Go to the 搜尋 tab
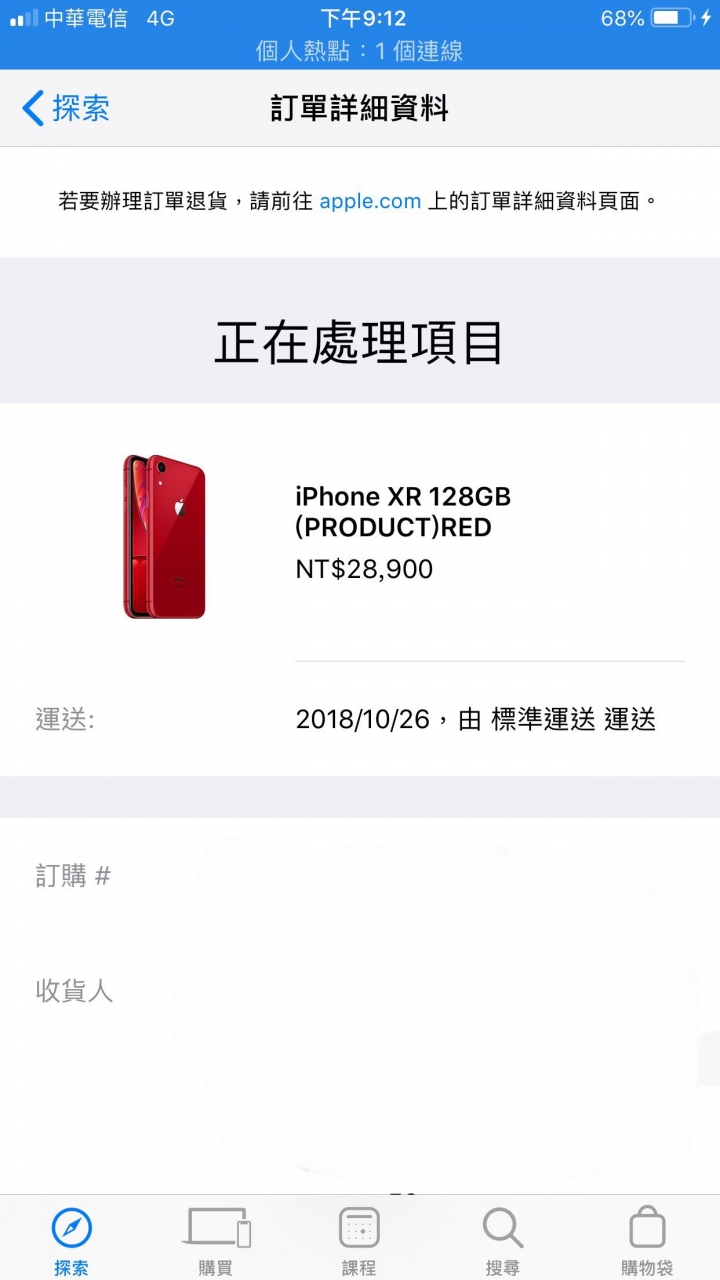The width and height of the screenshot is (720, 1280). [502, 1240]
